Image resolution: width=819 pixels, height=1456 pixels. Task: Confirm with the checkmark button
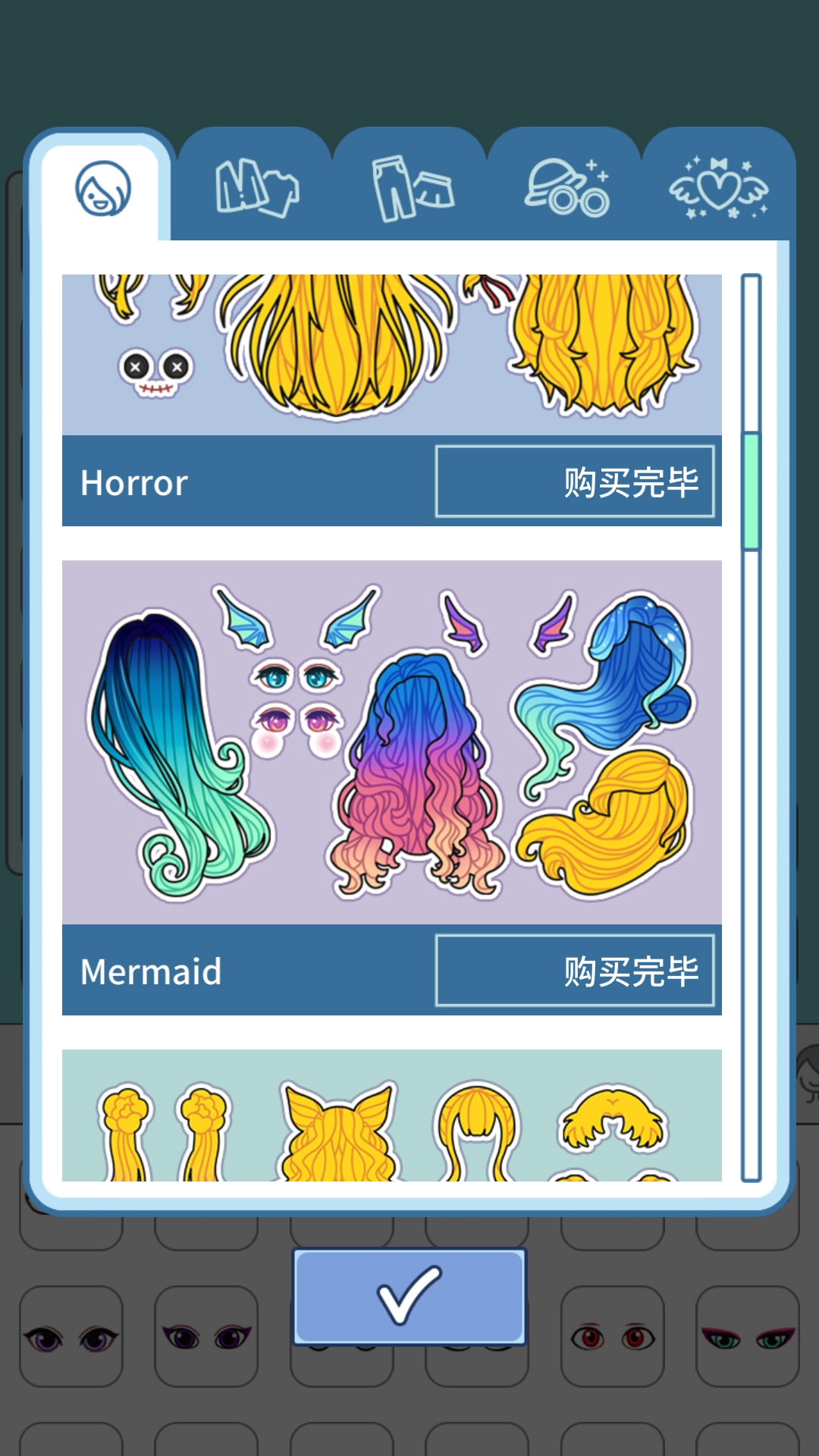(409, 1296)
